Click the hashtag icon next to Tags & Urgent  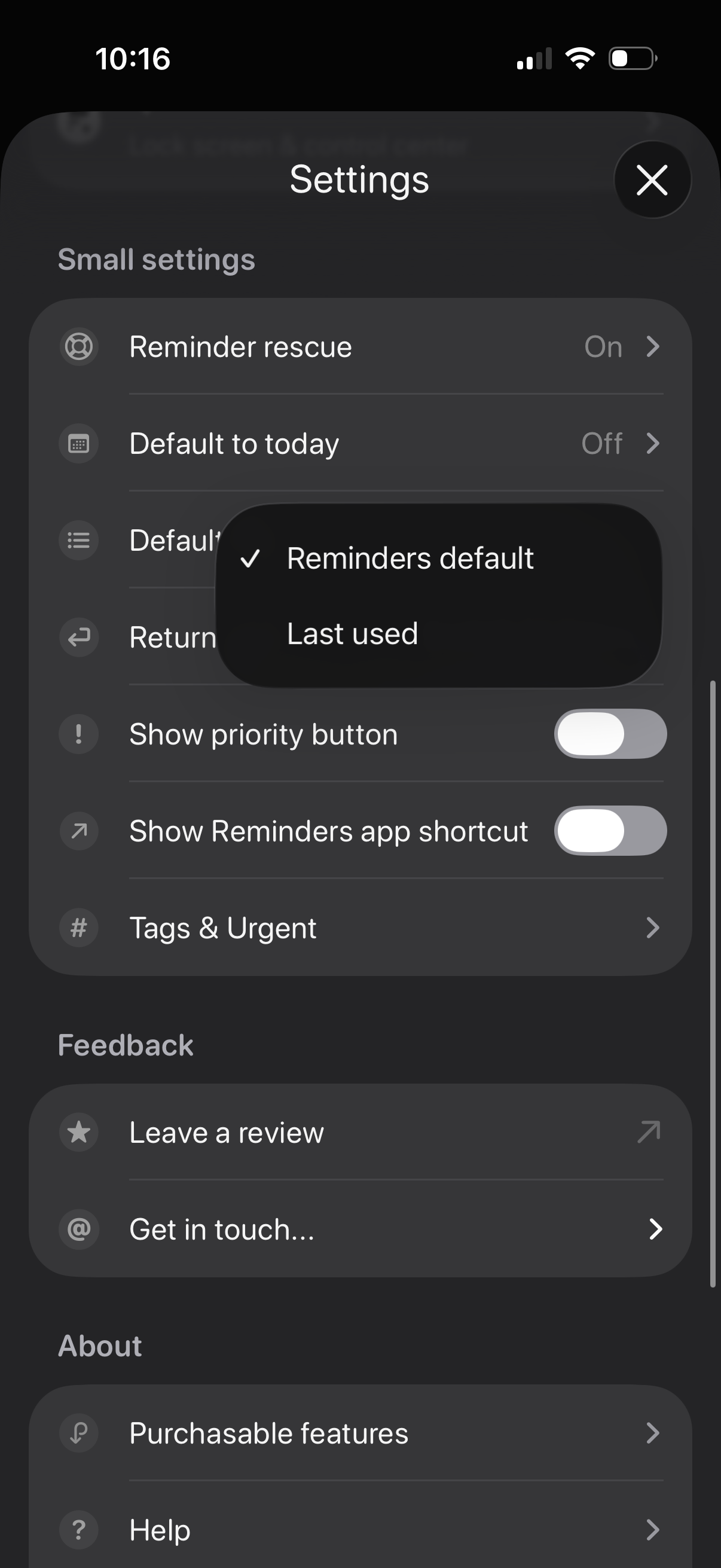78,928
